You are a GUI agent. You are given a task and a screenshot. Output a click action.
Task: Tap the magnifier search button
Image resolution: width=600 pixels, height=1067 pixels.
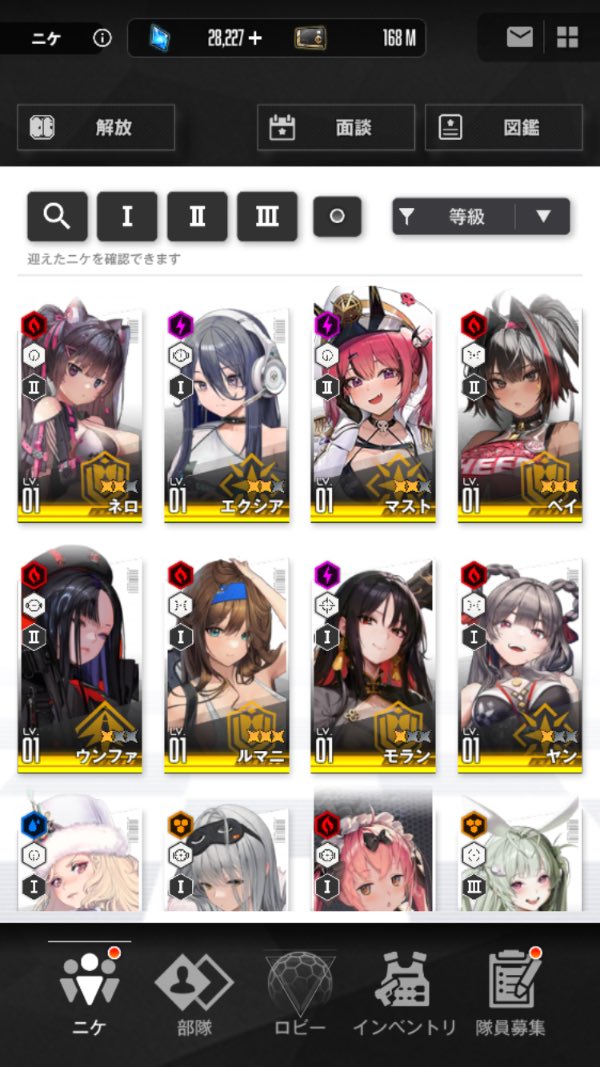[57, 216]
